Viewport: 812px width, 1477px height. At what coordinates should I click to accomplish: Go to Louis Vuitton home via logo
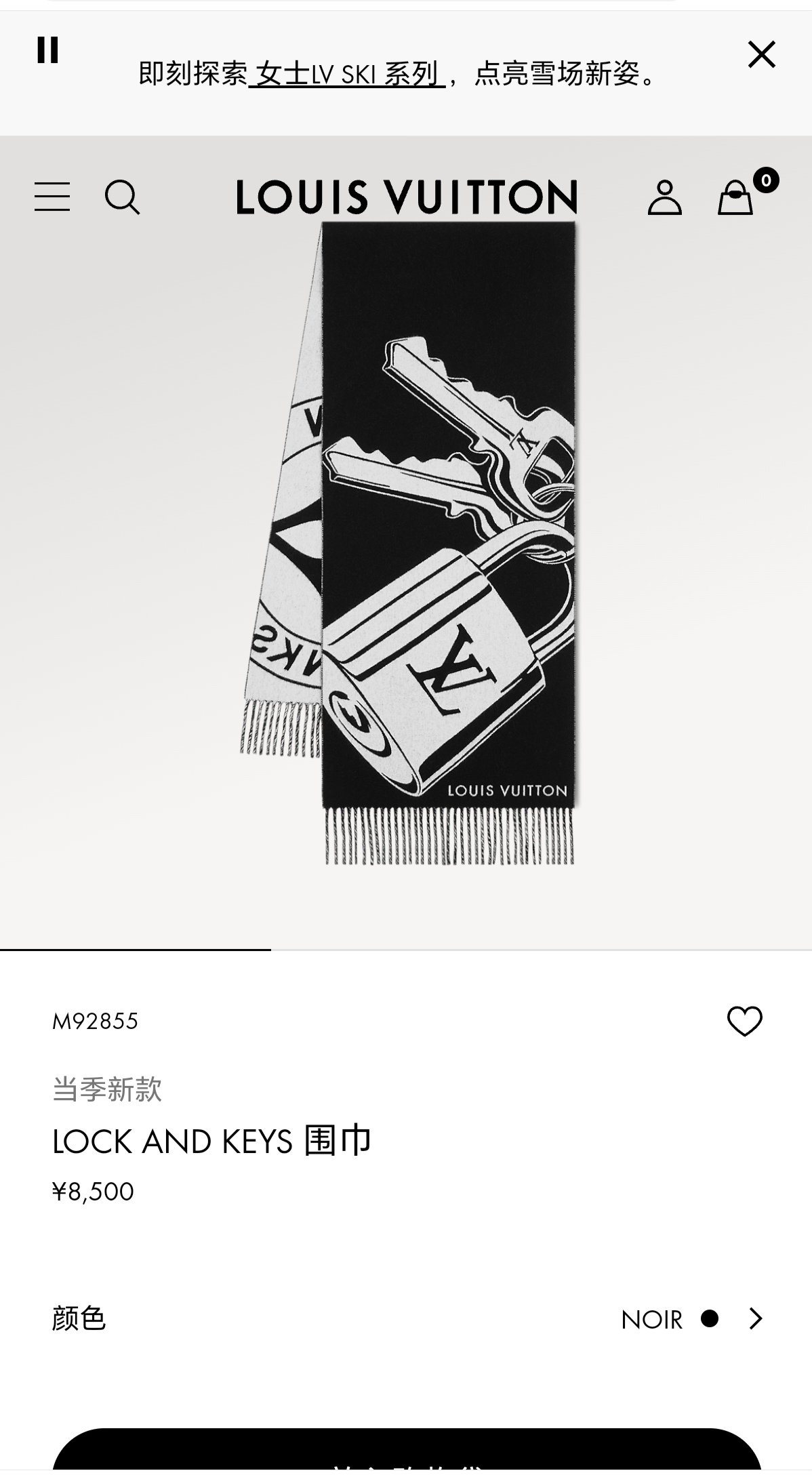pos(406,197)
